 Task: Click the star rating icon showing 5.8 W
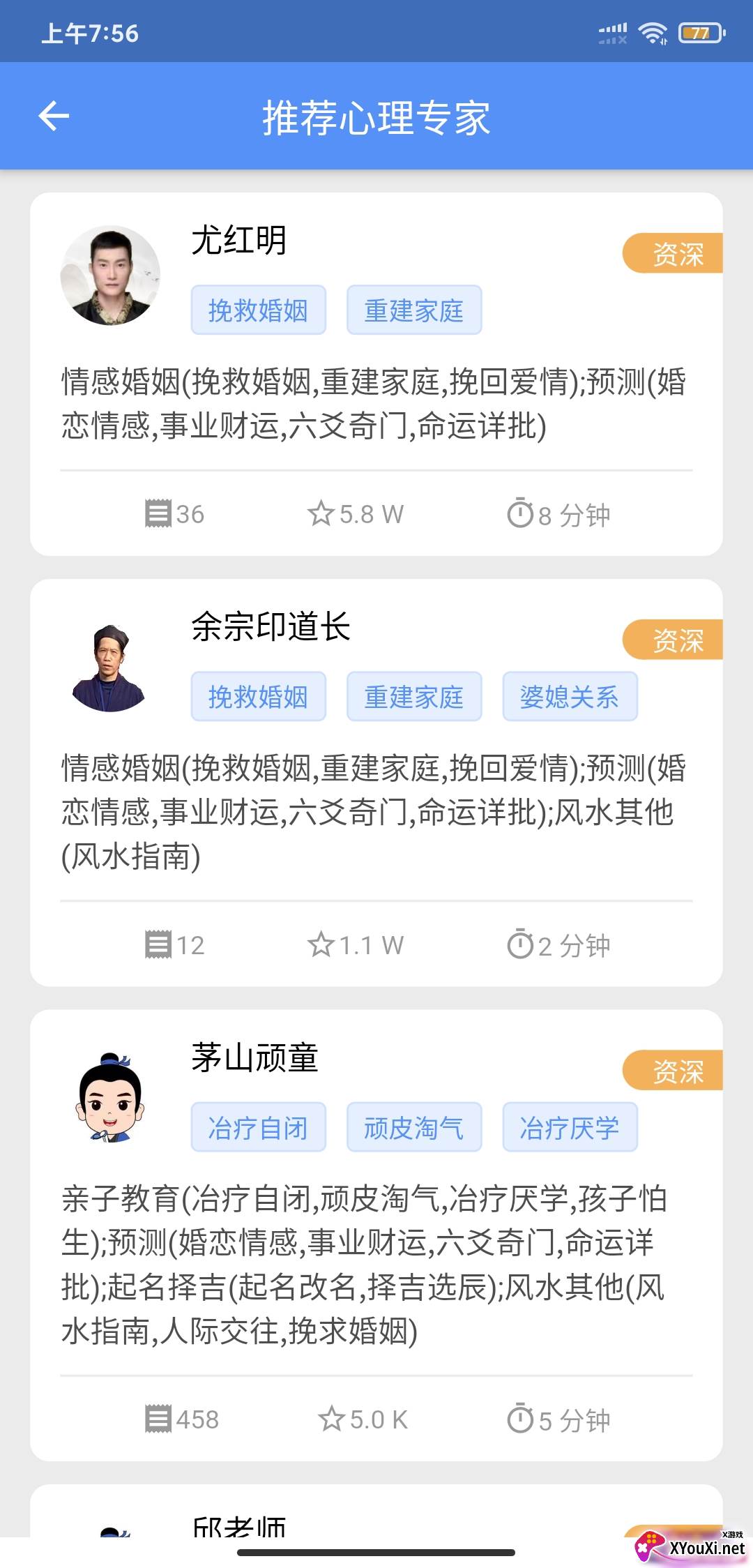[323, 514]
